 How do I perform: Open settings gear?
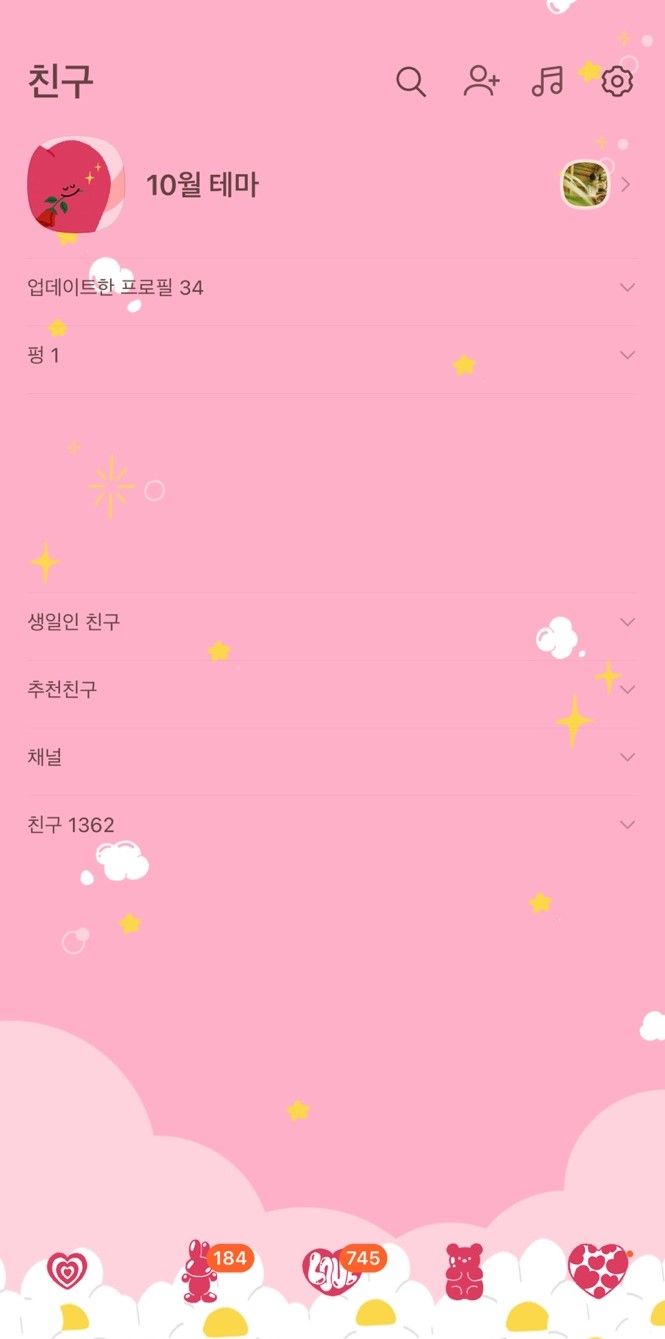point(618,82)
